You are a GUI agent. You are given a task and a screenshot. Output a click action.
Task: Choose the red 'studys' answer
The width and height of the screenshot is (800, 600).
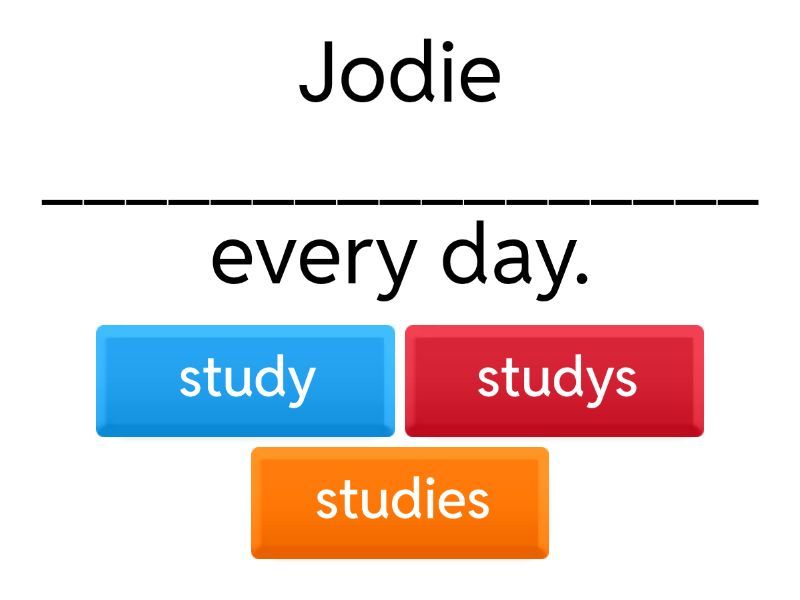(x=554, y=380)
